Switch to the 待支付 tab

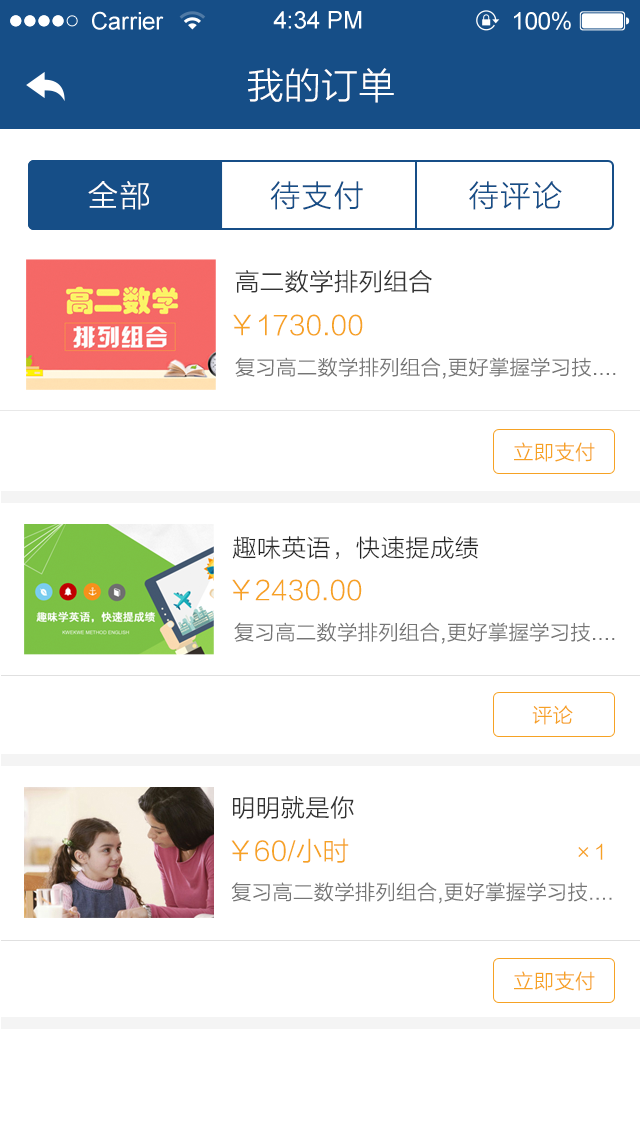click(x=318, y=195)
